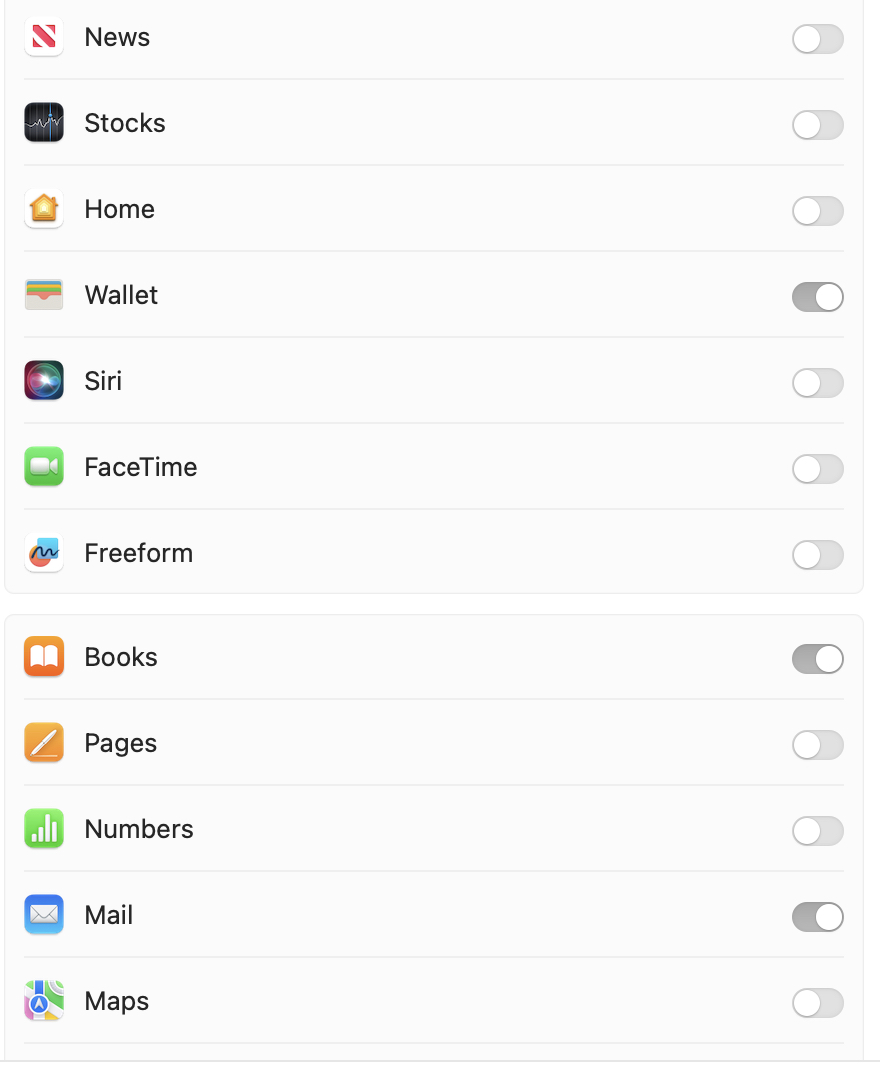The image size is (880, 1088).
Task: Switch on the Numbers toggle
Action: 818,831
